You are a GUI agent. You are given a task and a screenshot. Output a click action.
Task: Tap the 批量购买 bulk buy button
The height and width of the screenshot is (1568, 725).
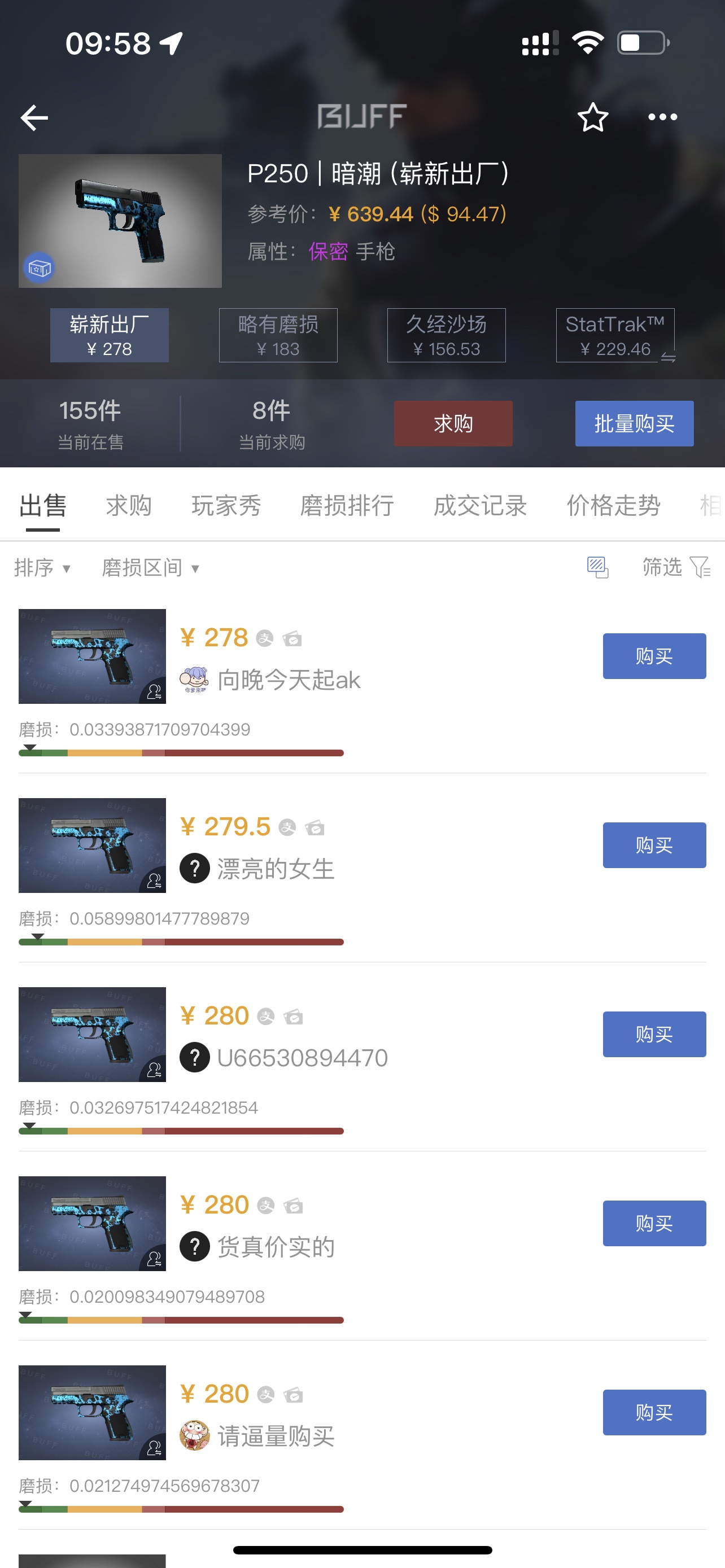tap(634, 424)
